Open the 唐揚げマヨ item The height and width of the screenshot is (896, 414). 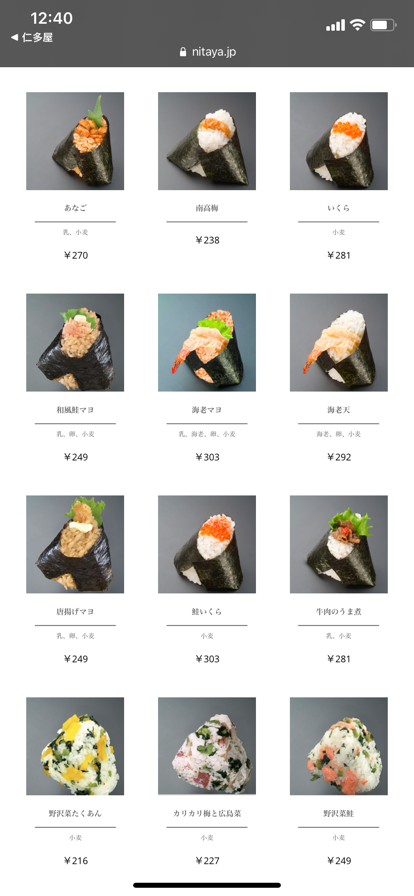[75, 545]
